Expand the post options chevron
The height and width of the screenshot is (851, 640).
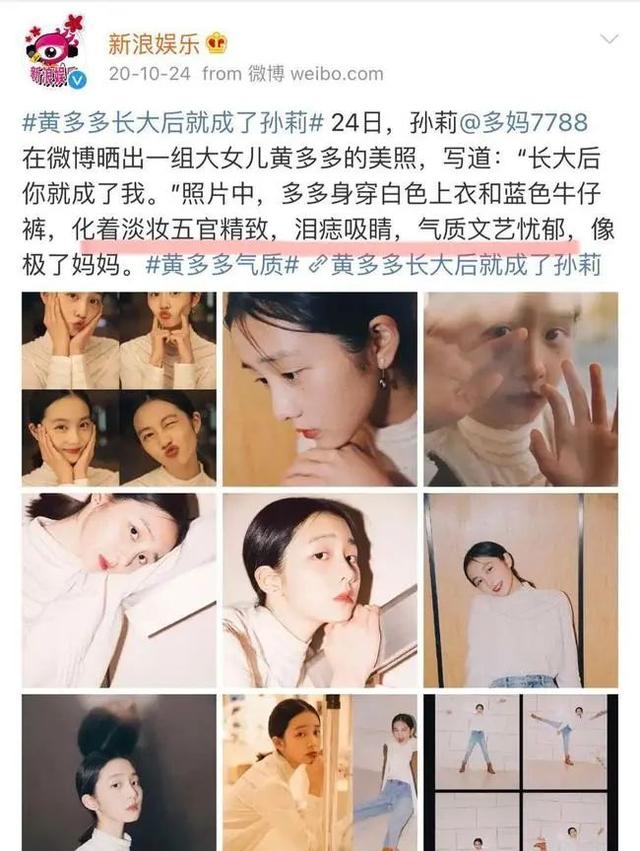607,40
